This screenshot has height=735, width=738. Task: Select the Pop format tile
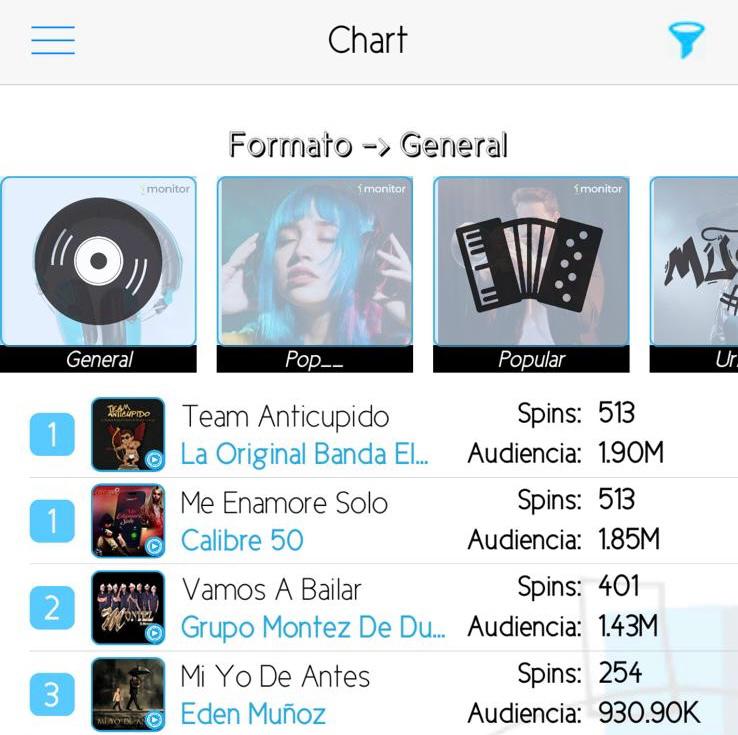pyautogui.click(x=314, y=272)
